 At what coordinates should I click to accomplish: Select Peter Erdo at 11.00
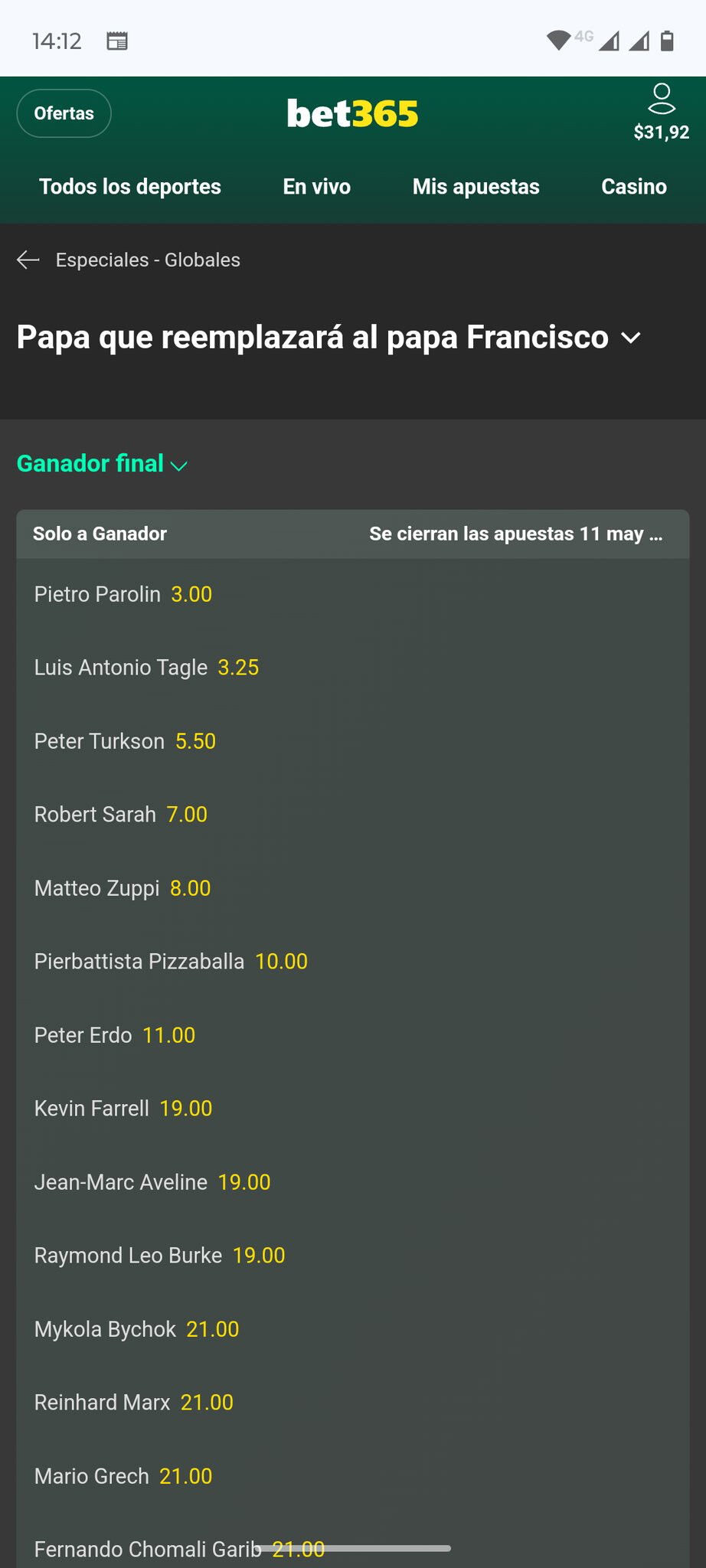(x=353, y=1035)
